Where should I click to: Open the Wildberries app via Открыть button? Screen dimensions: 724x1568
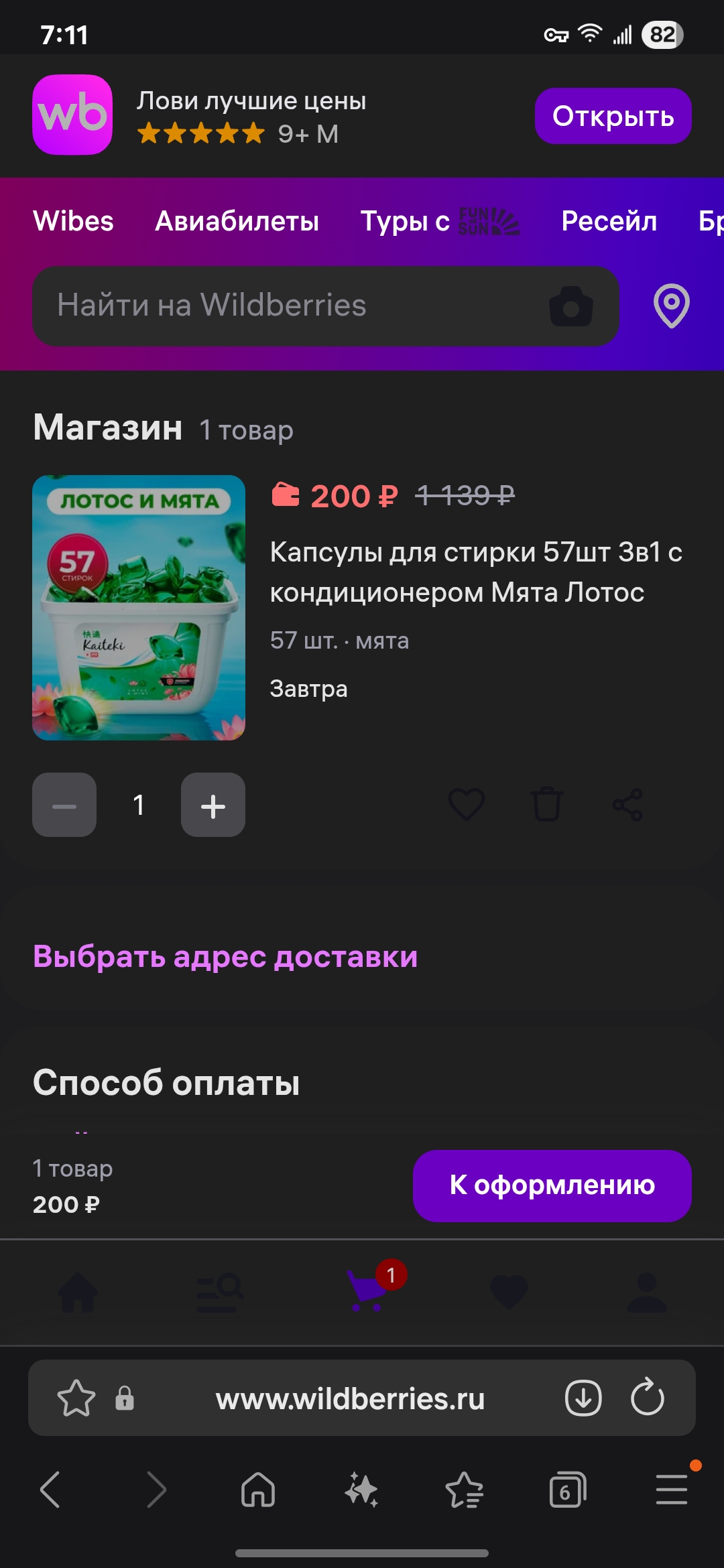click(x=613, y=116)
